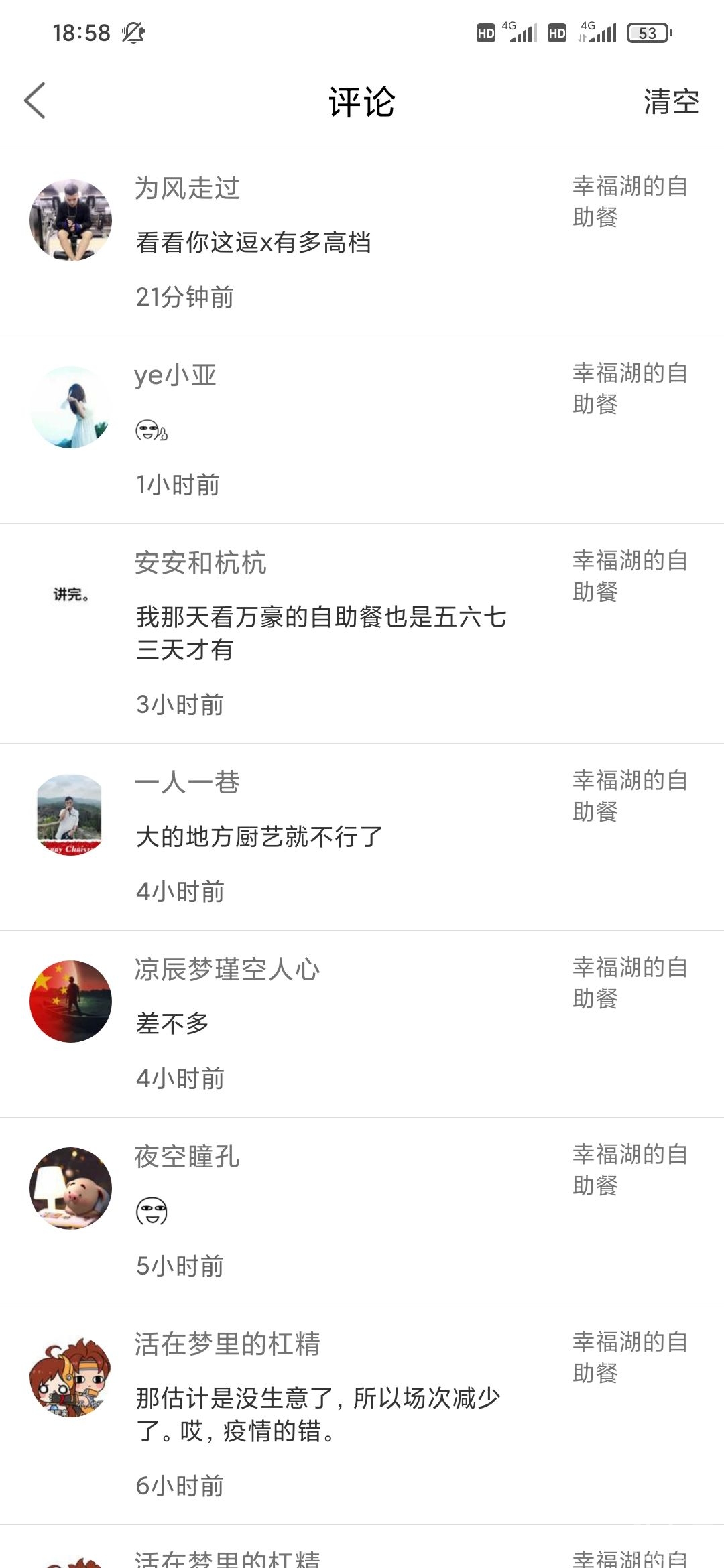This screenshot has height=1568, width=724.
Task: Open the comment from 安安和杭杭
Action: 320,633
